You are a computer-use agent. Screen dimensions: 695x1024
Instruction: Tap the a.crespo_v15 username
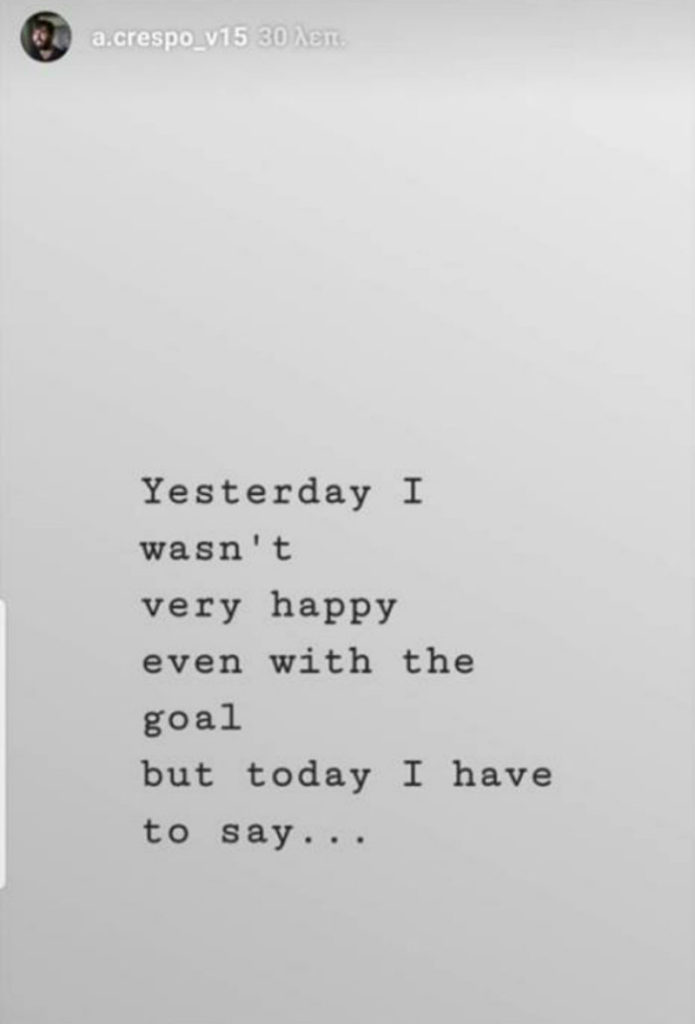coord(168,38)
